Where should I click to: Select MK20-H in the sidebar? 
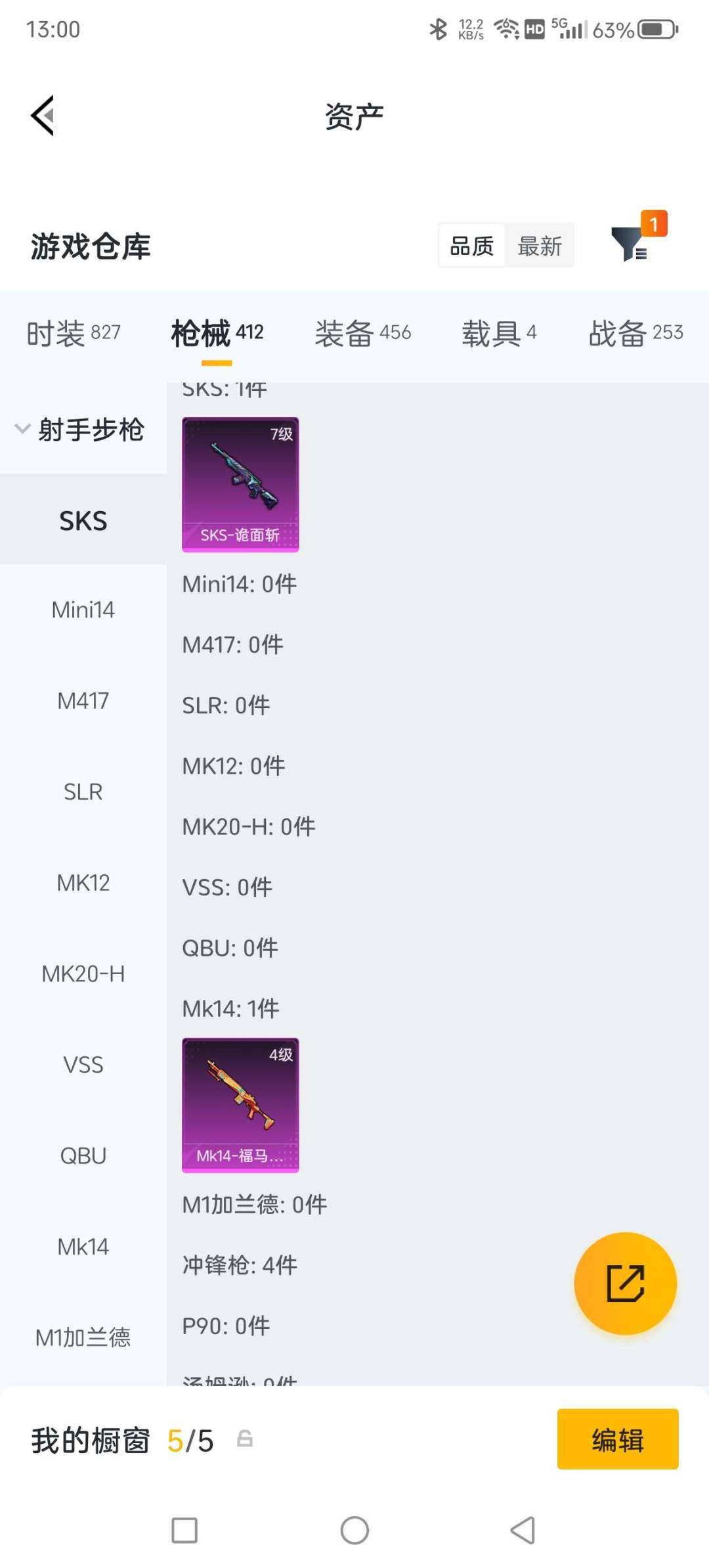click(83, 974)
